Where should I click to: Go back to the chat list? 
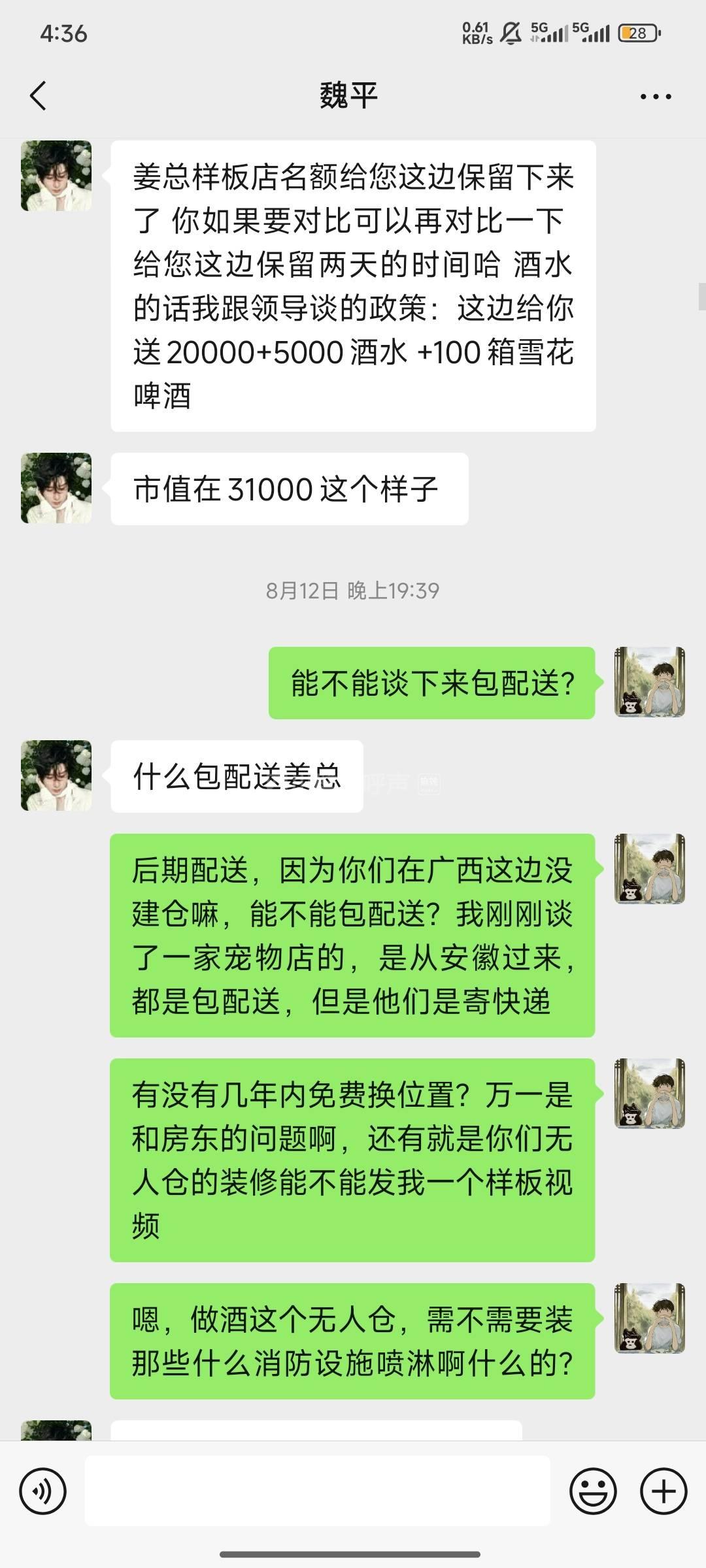point(39,96)
